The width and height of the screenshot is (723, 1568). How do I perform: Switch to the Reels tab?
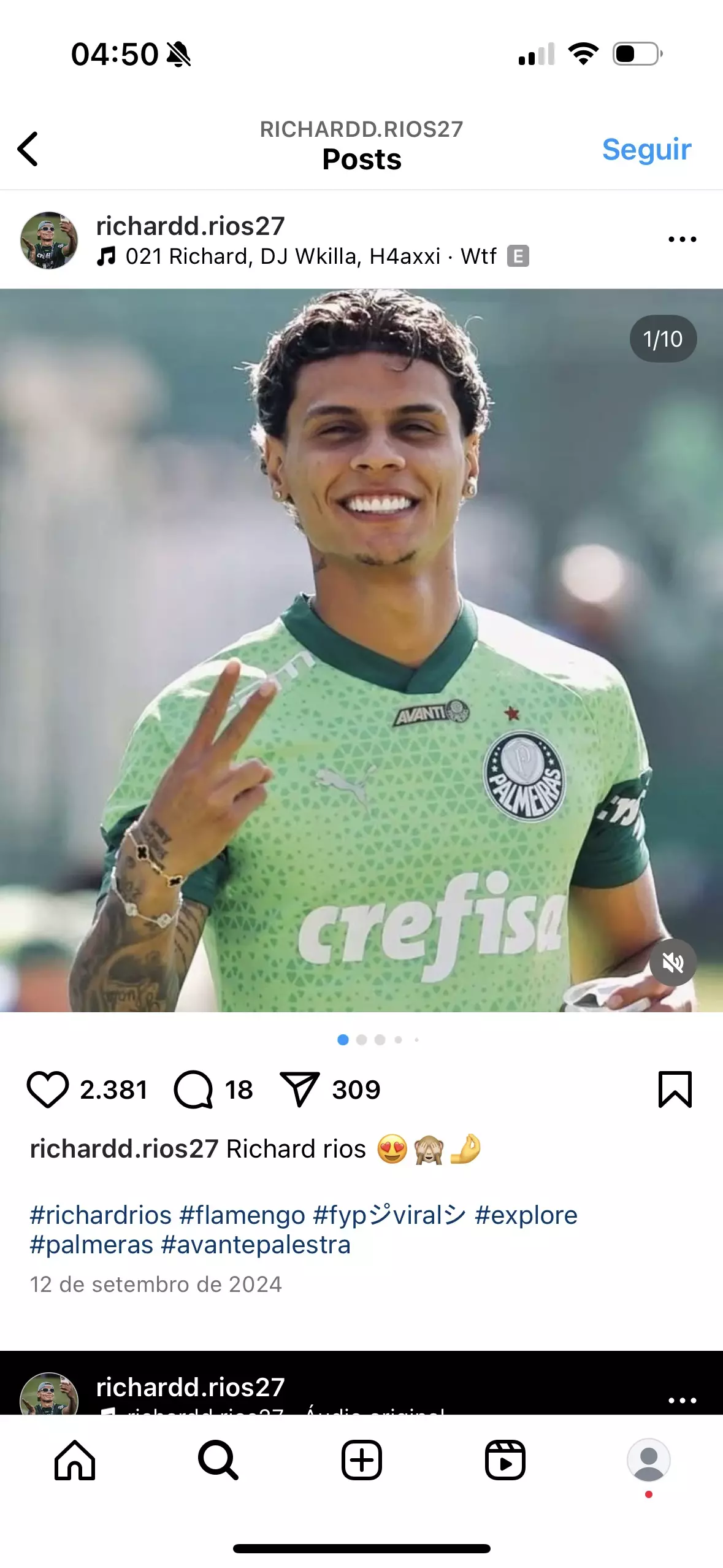pos(505,1460)
